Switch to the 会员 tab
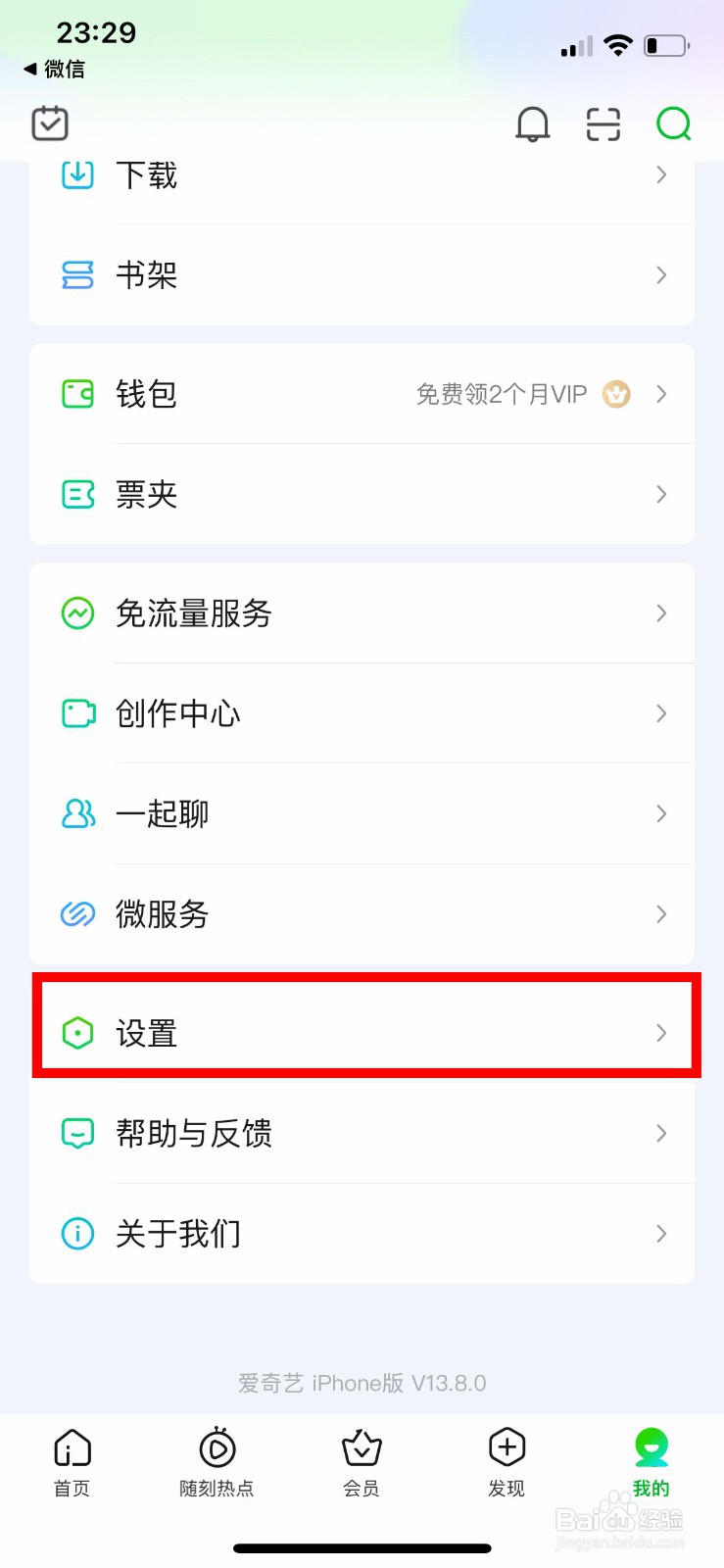 [x=362, y=1460]
